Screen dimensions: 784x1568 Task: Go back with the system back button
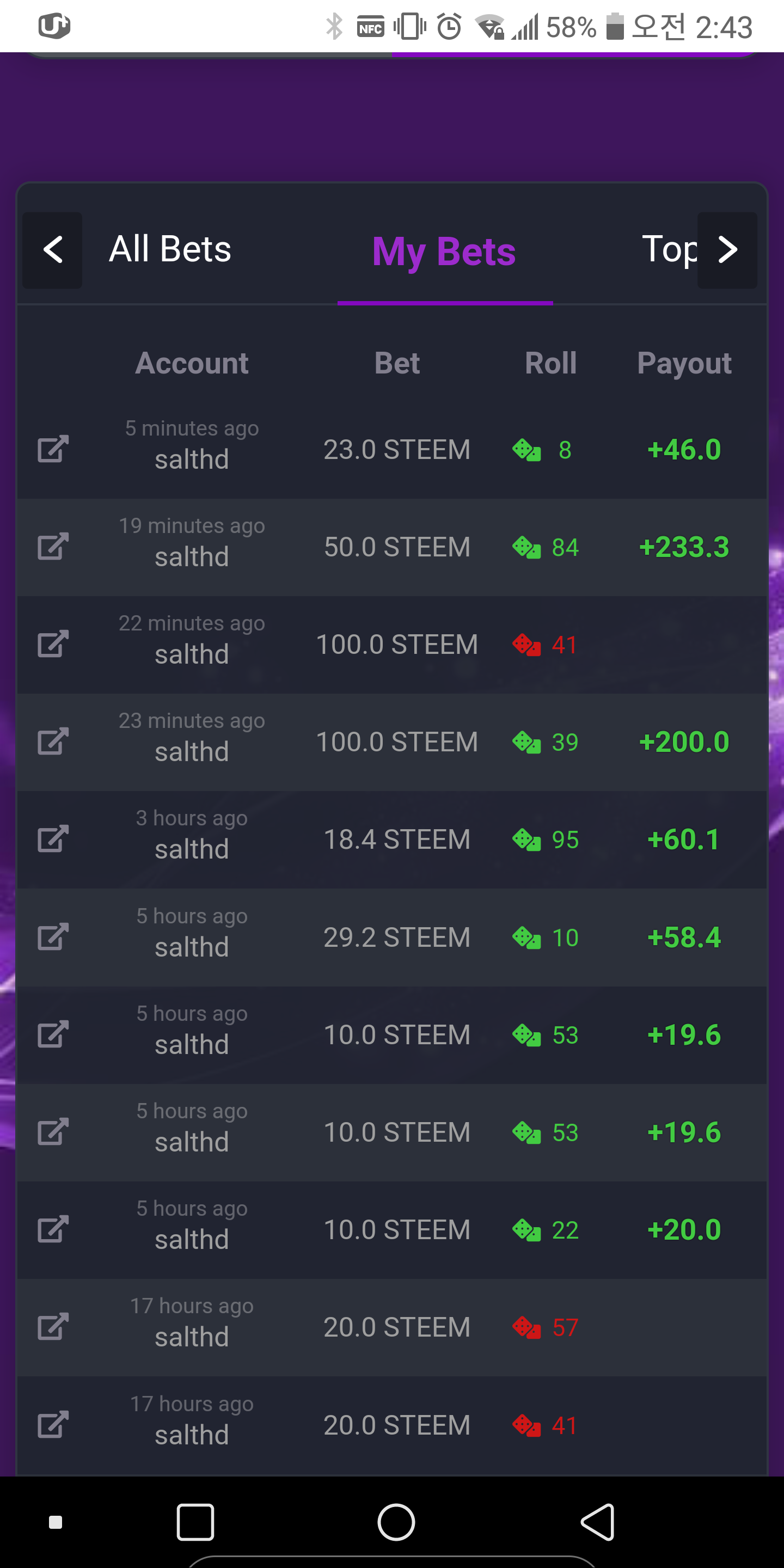pos(597,1522)
